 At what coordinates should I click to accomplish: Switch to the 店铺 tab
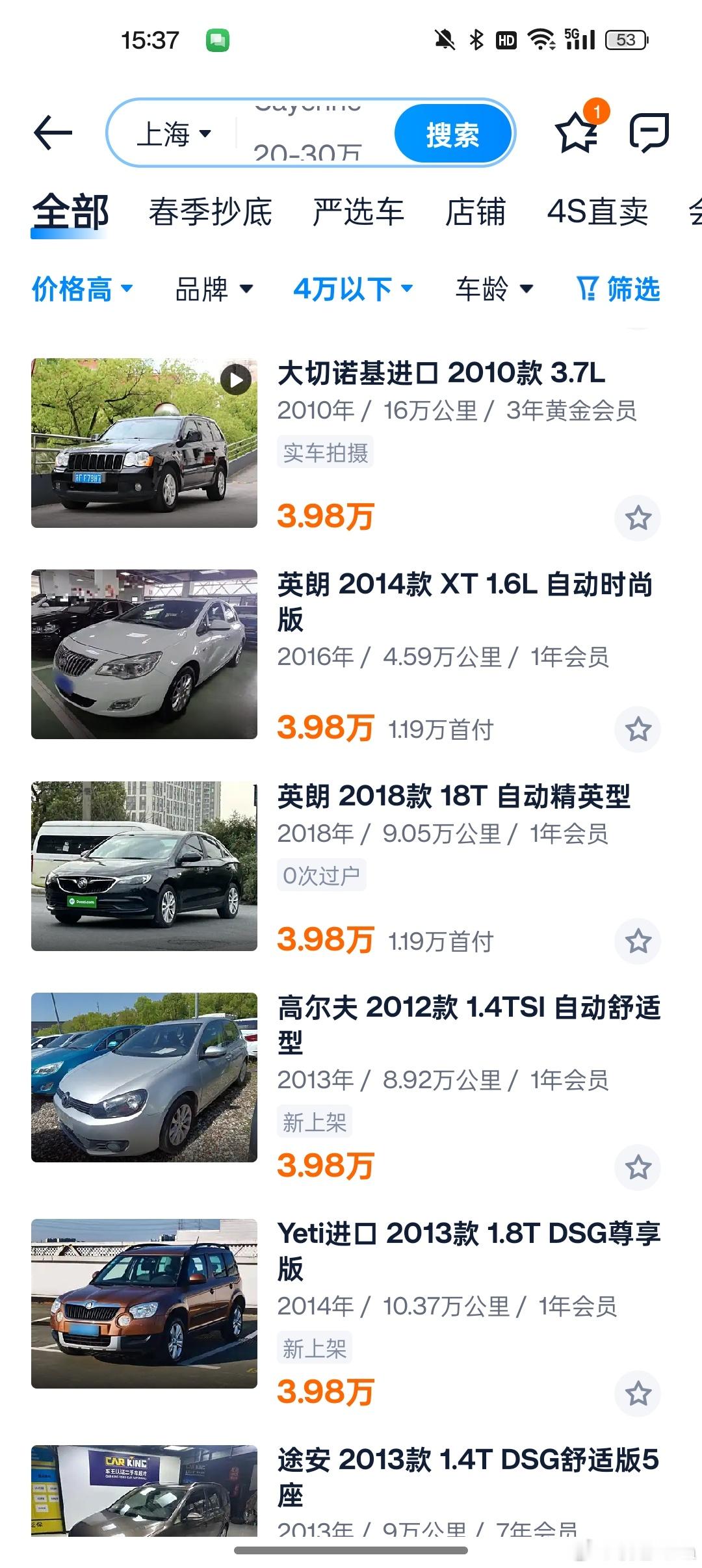pos(475,212)
